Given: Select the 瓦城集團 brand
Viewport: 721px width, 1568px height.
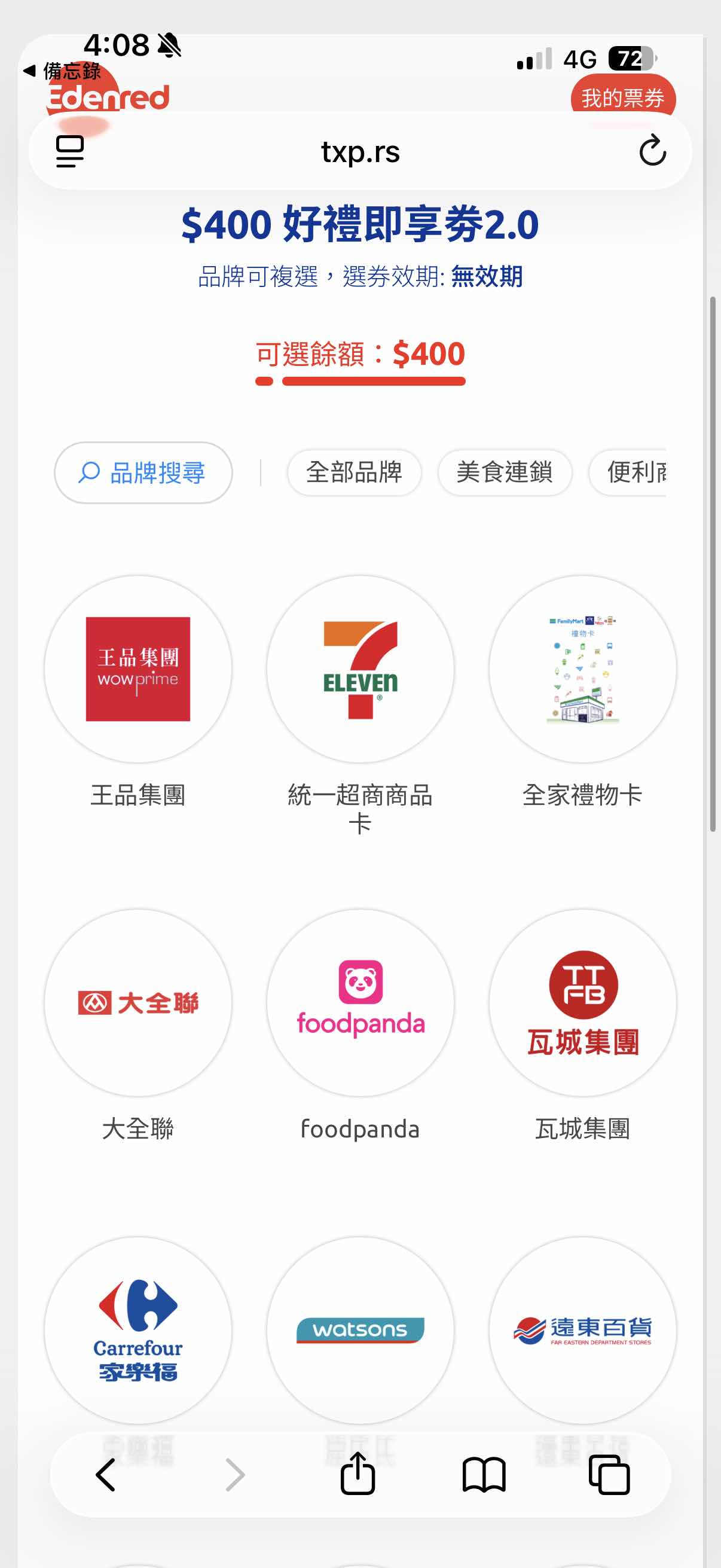Looking at the screenshot, I should click(582, 1002).
